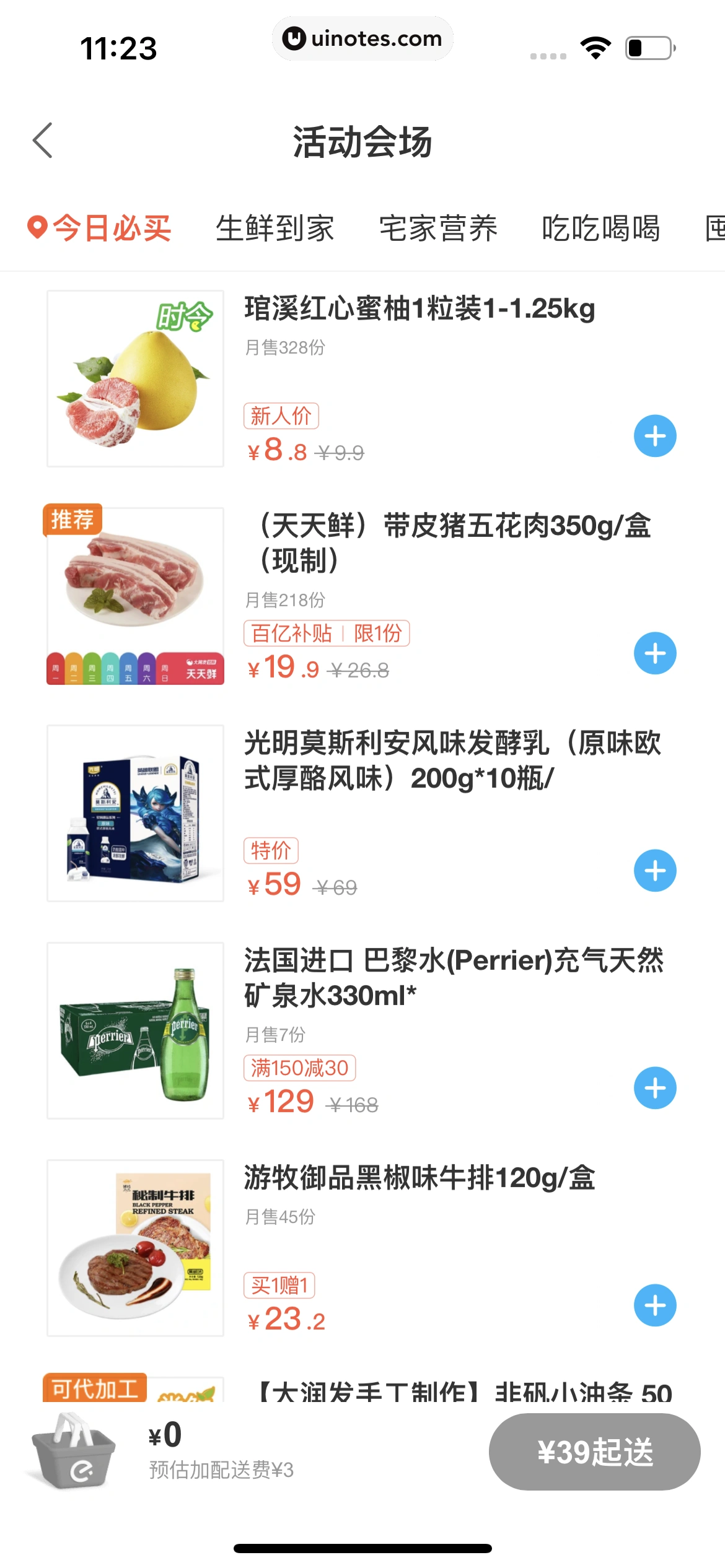Click the back arrow at top left

(x=42, y=141)
